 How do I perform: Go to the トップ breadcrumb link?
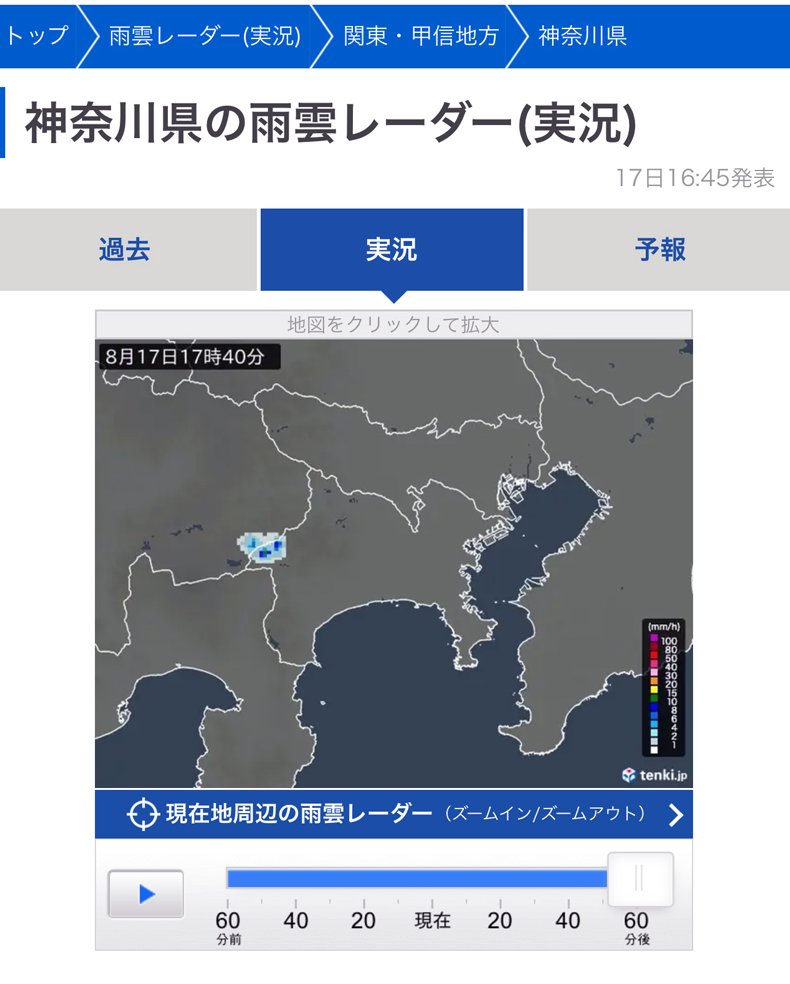37,37
